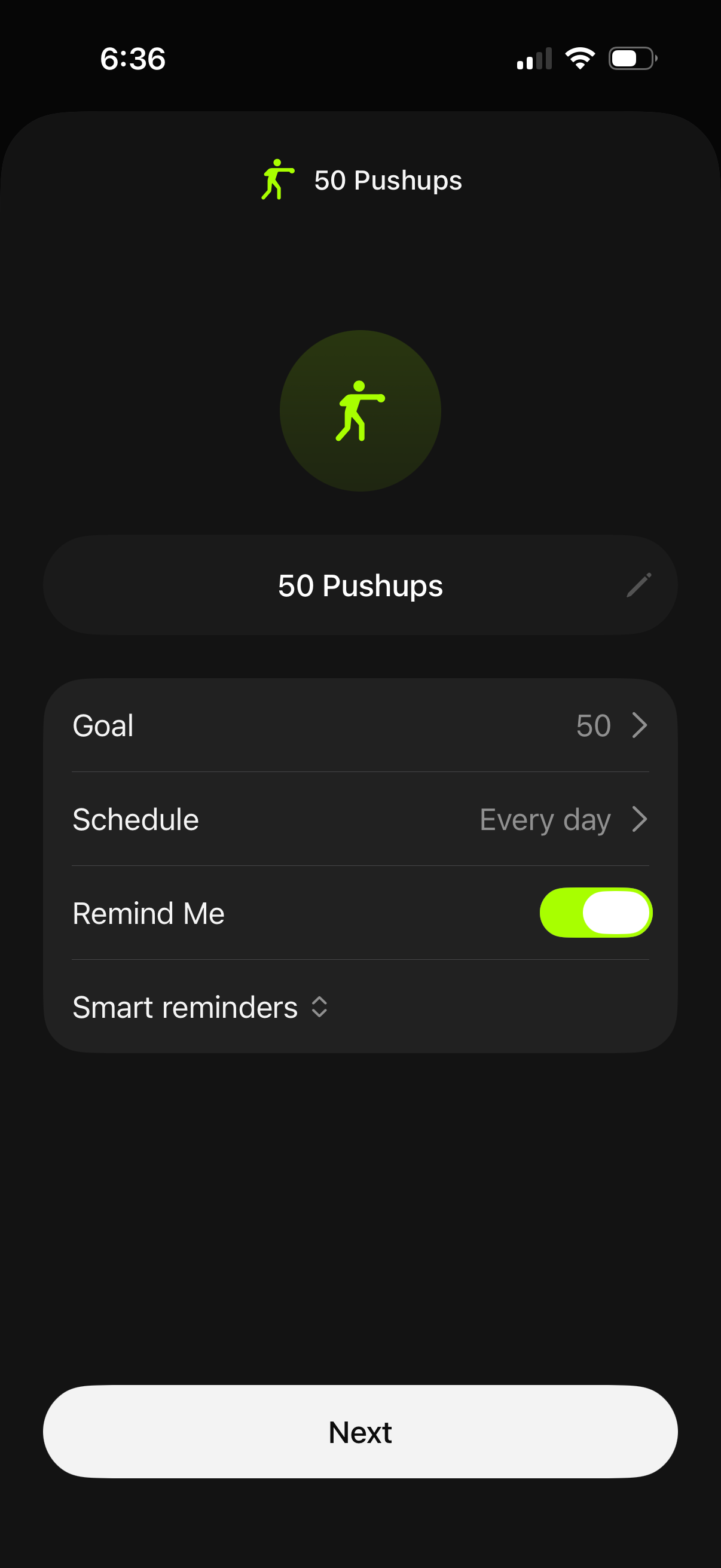Open the Goal picker showing 50
The image size is (721, 1568).
pos(594,725)
